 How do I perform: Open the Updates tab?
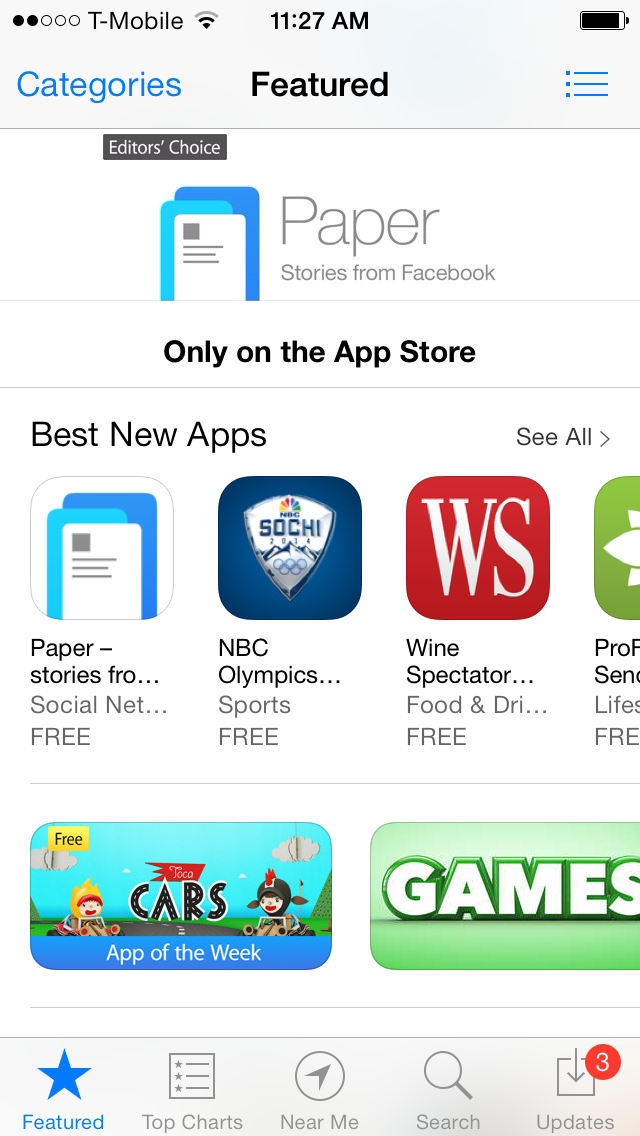[576, 1092]
